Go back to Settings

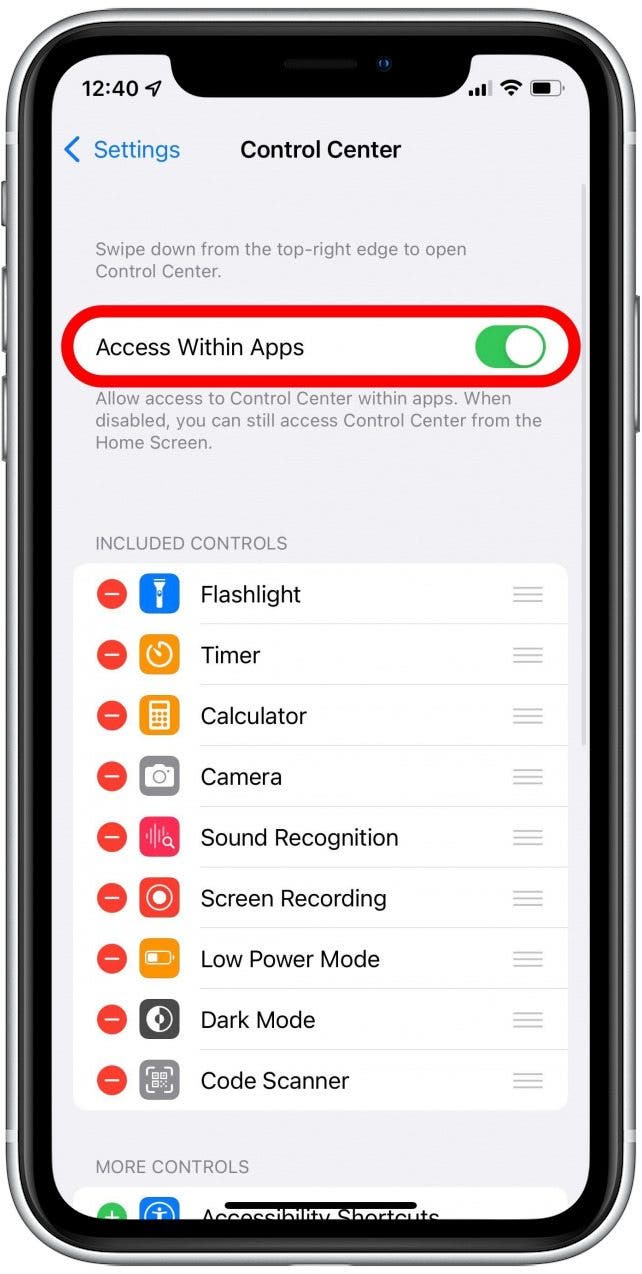point(122,150)
